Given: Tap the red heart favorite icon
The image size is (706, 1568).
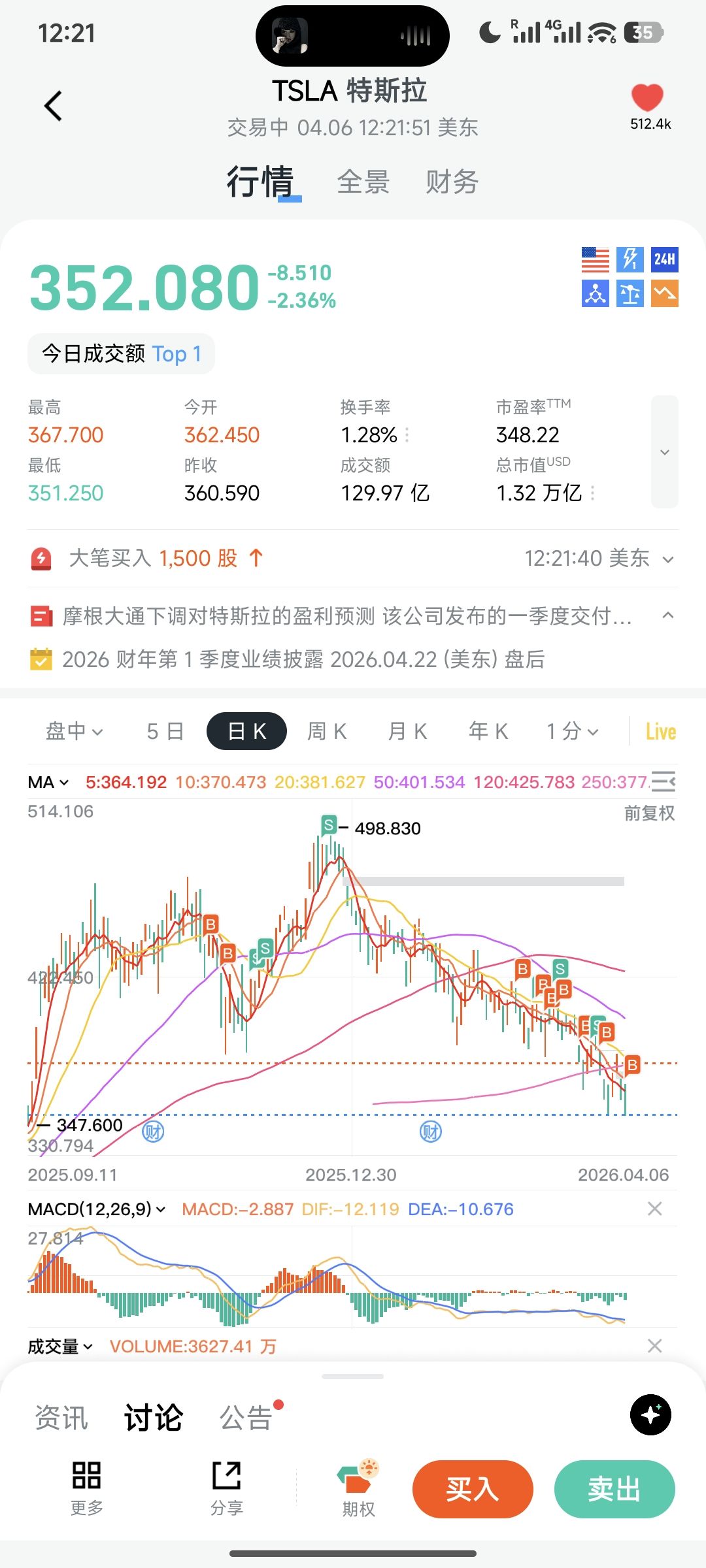Looking at the screenshot, I should (647, 98).
